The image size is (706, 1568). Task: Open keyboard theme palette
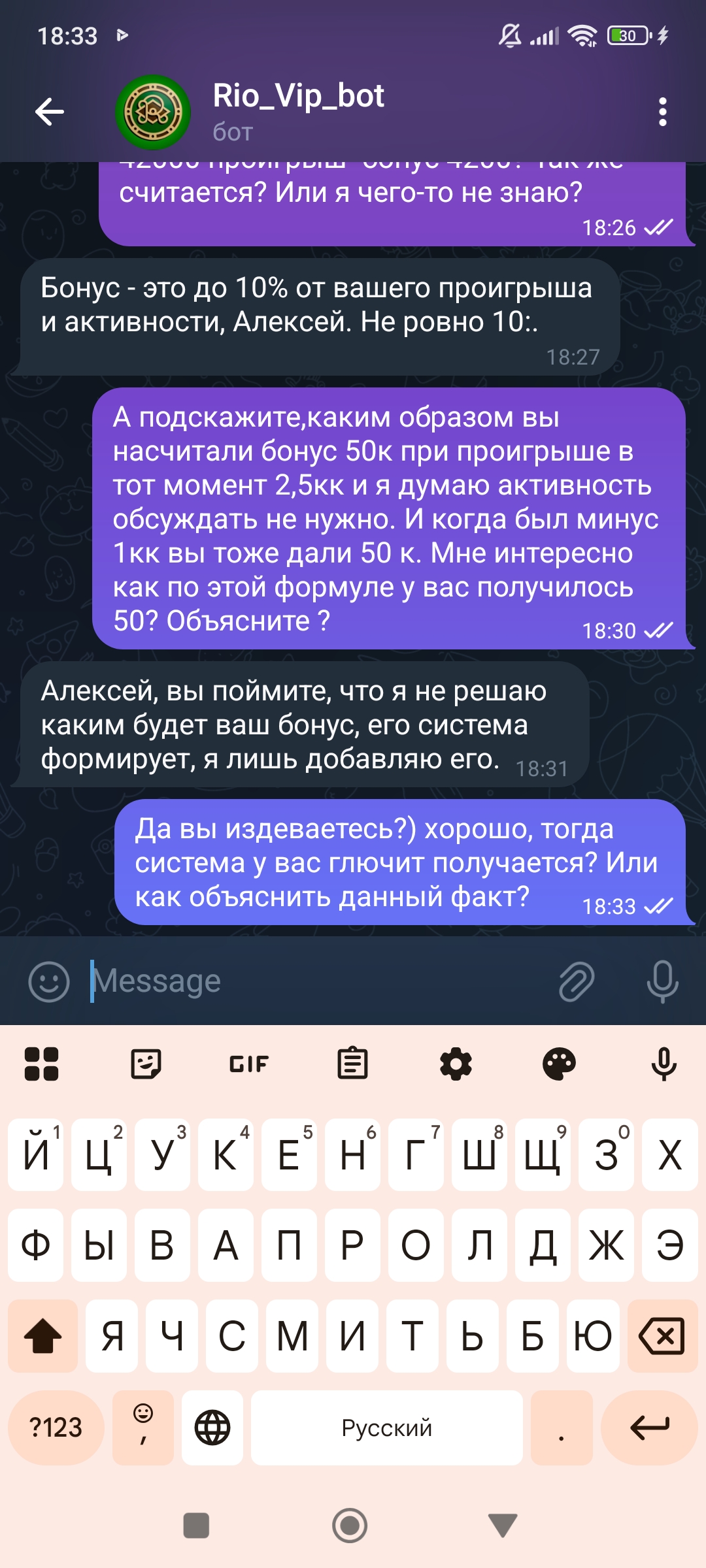(559, 1064)
